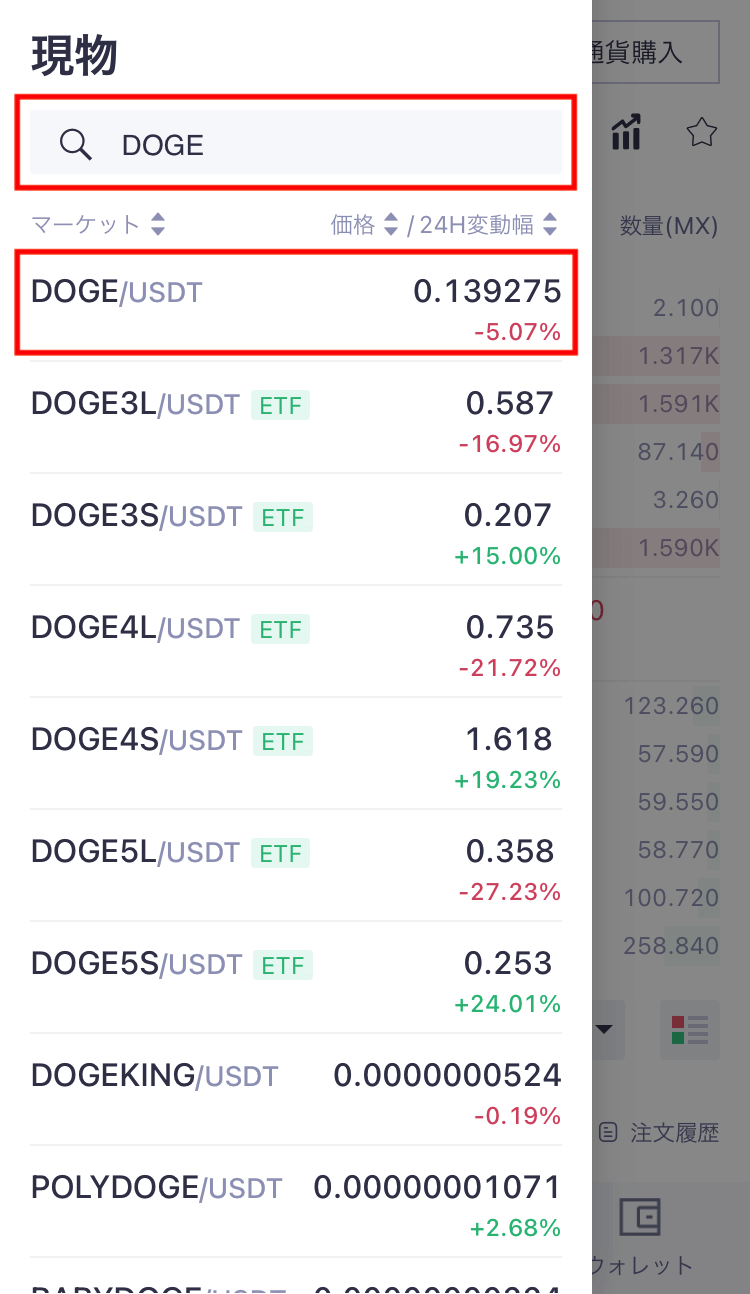Toggle the favorites star
The width and height of the screenshot is (750, 1294).
tap(701, 130)
